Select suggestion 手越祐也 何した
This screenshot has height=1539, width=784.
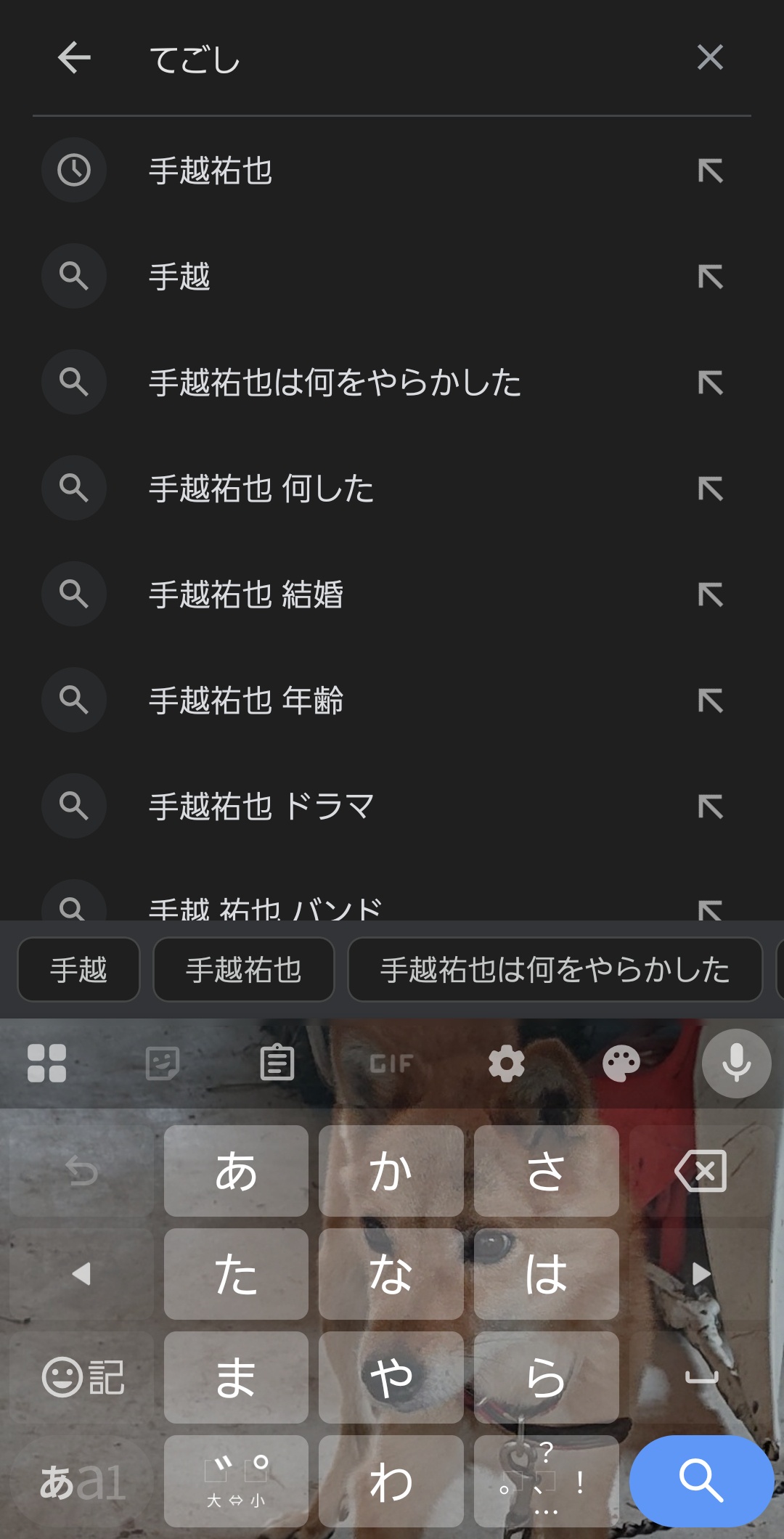click(261, 489)
